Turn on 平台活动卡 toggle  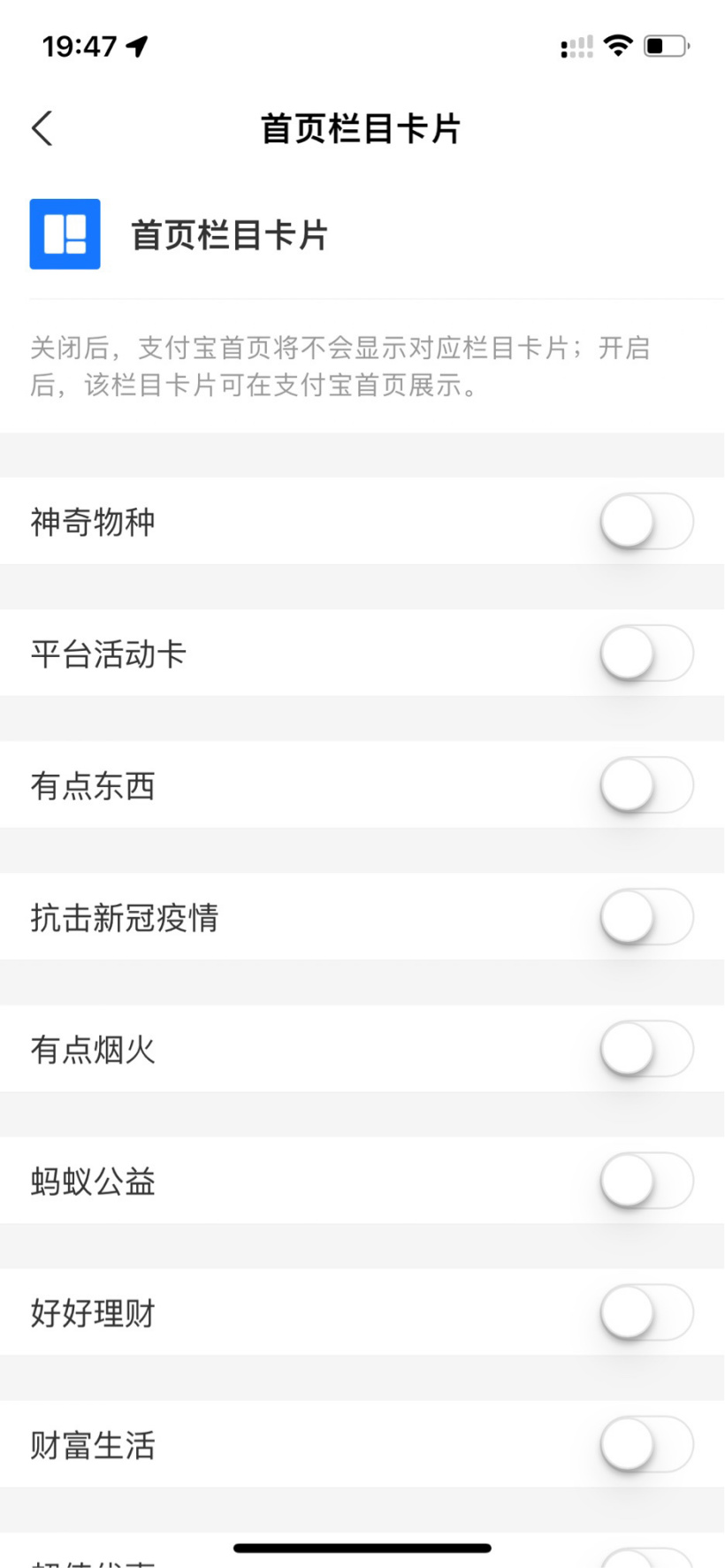coord(646,654)
